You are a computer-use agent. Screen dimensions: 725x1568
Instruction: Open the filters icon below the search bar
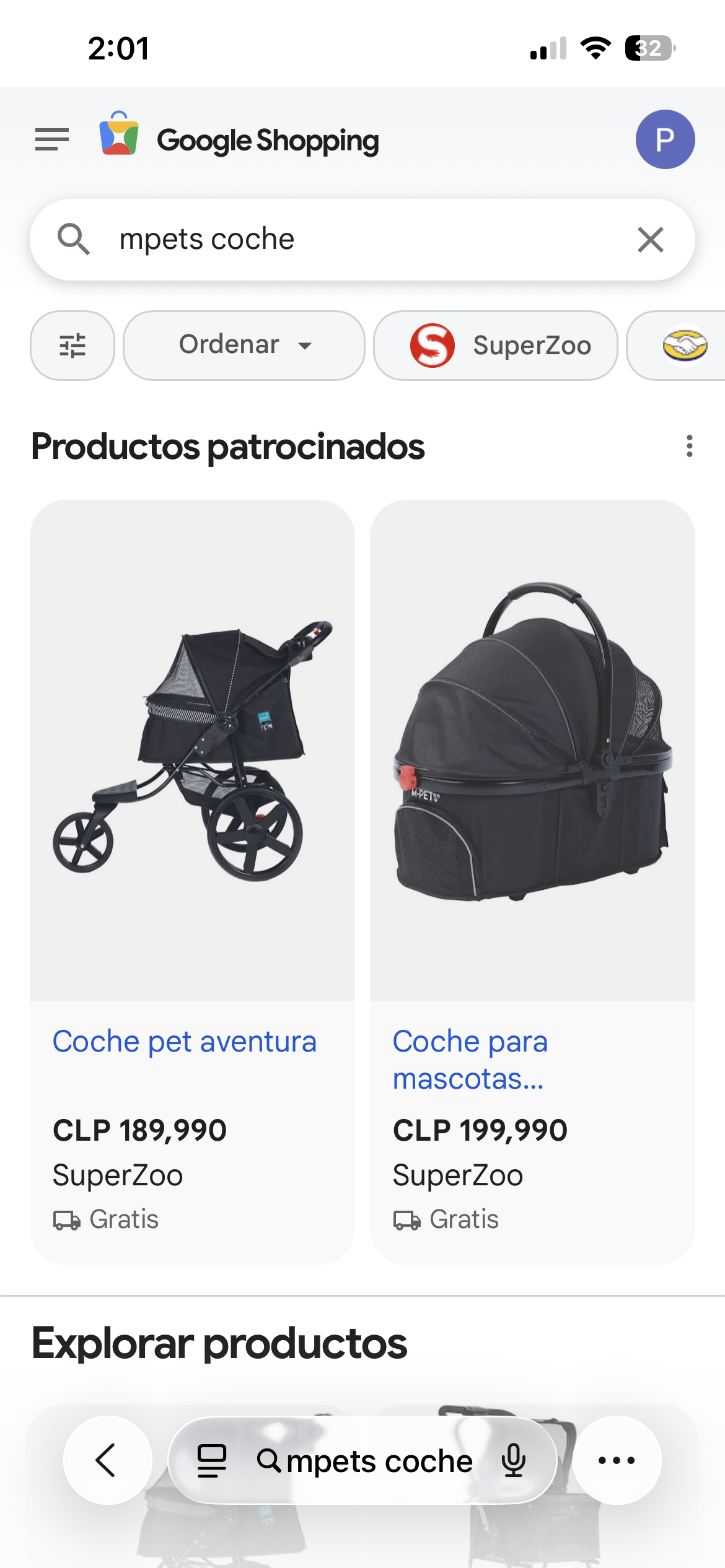click(x=72, y=345)
